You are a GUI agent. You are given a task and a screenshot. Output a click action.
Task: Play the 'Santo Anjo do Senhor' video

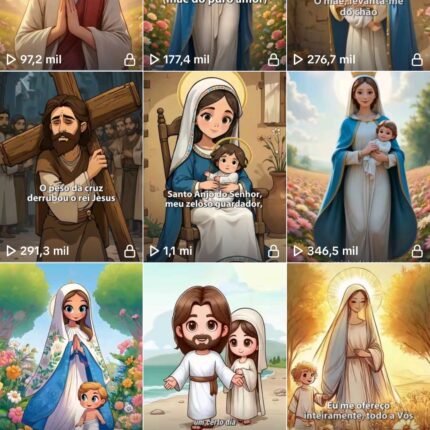[215, 166]
